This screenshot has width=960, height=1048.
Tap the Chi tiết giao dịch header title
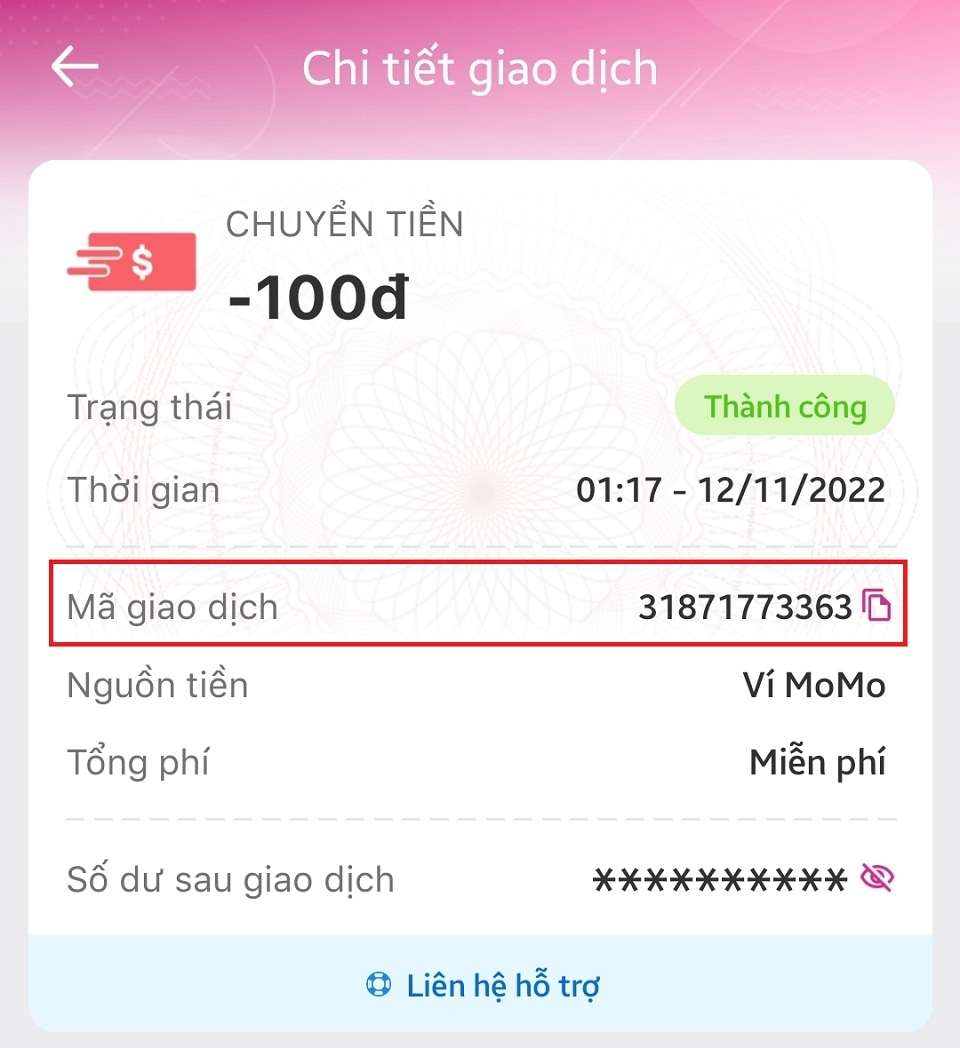pyautogui.click(x=480, y=68)
